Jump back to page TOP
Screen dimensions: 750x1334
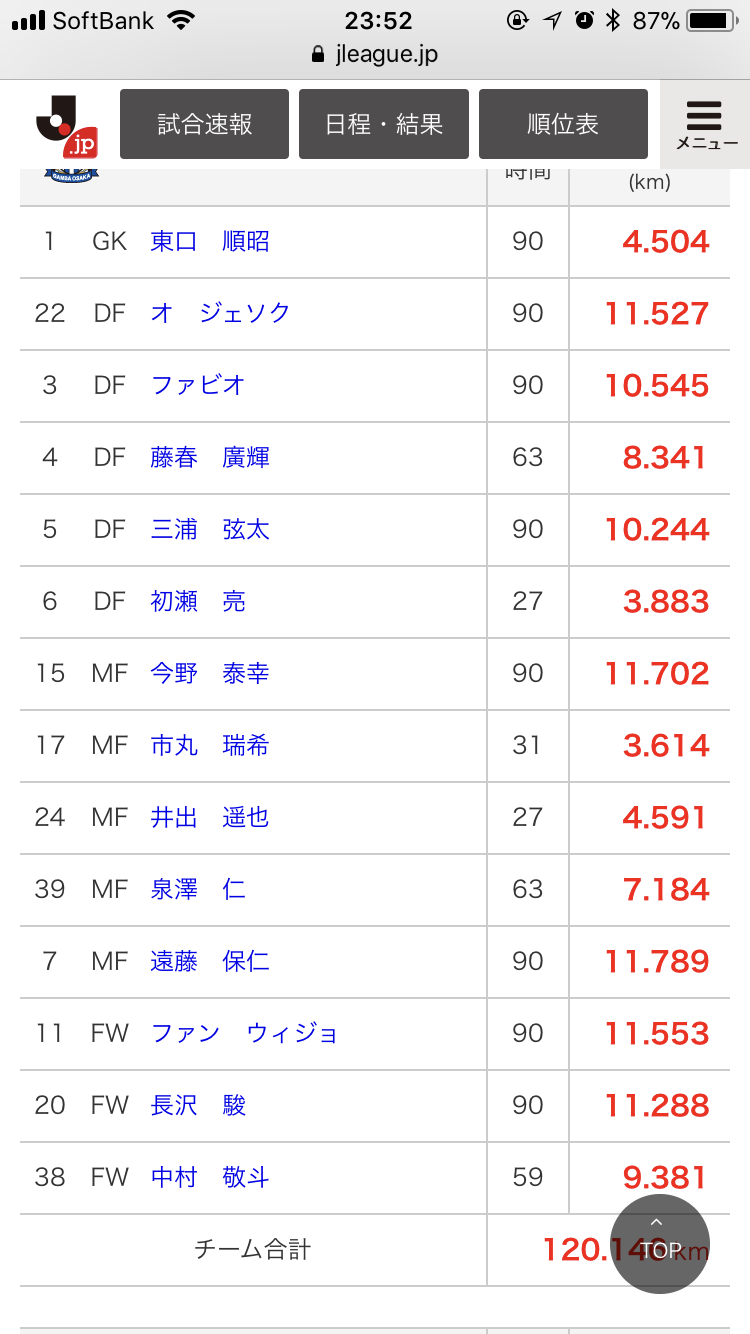pyautogui.click(x=659, y=1244)
